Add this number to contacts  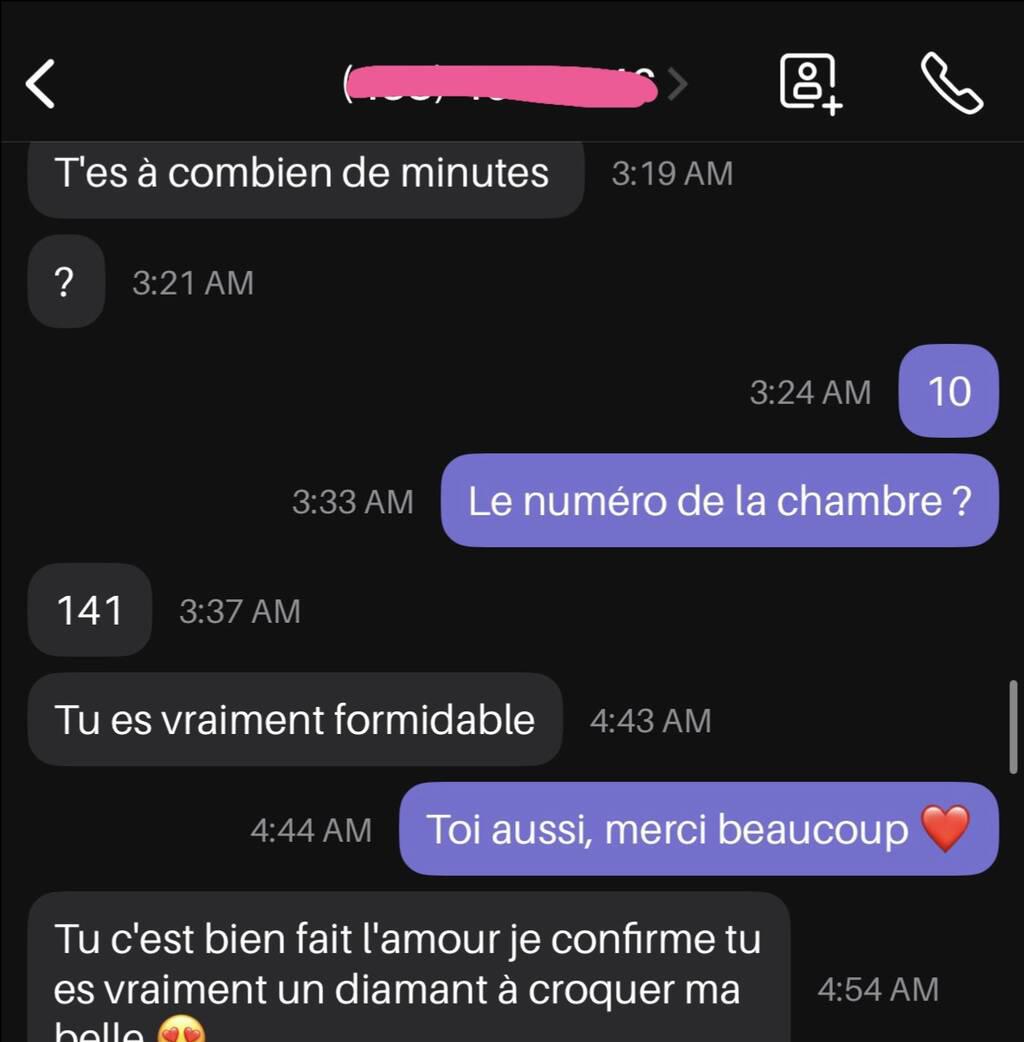(x=810, y=84)
